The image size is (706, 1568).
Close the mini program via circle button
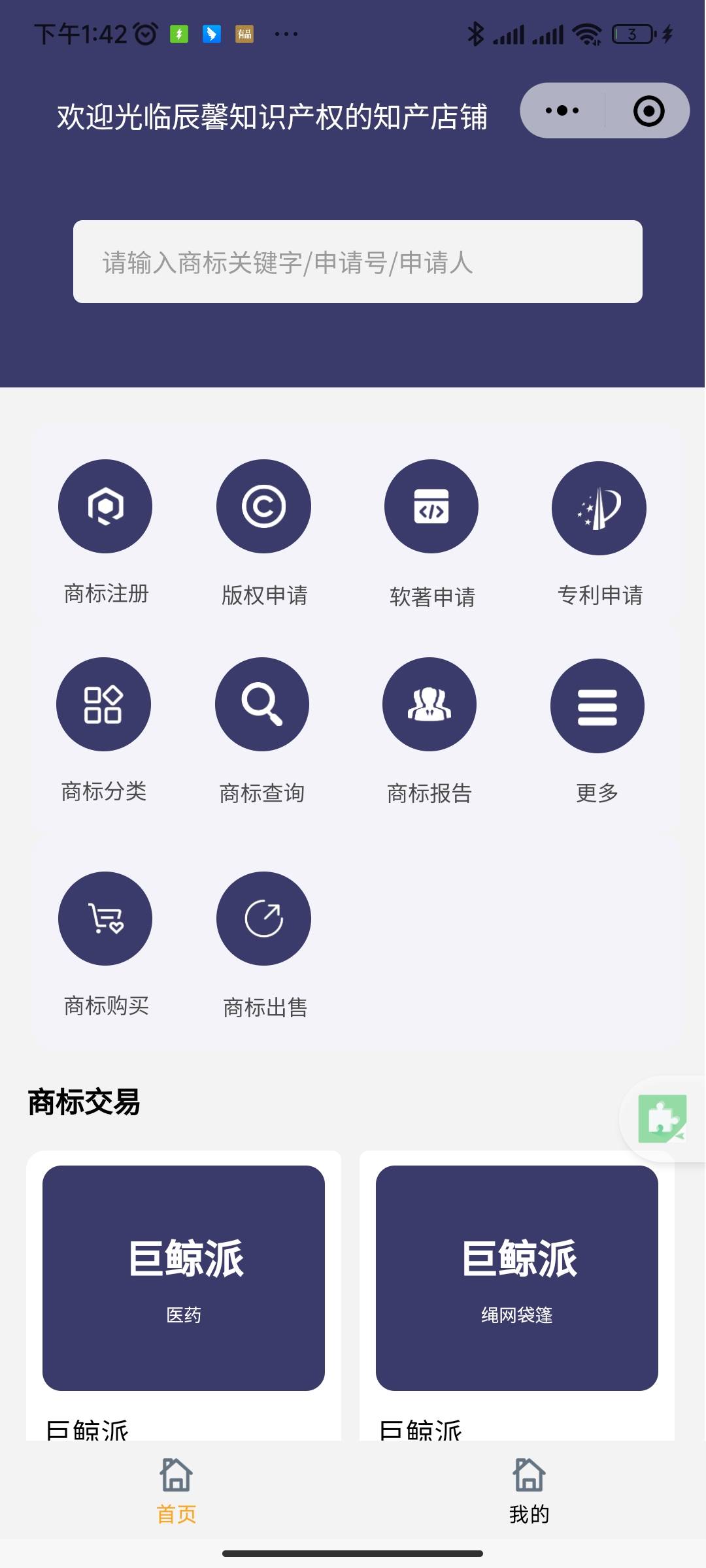pyautogui.click(x=648, y=110)
